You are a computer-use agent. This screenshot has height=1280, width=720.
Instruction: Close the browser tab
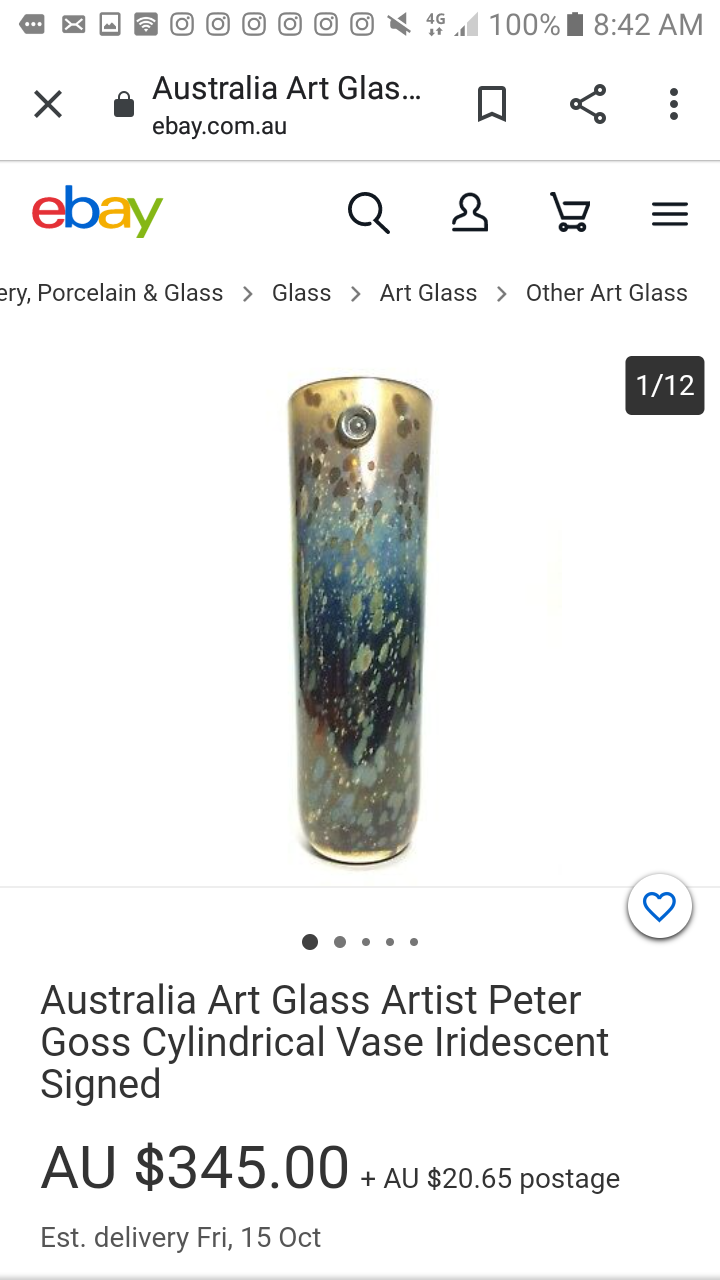pyautogui.click(x=48, y=104)
